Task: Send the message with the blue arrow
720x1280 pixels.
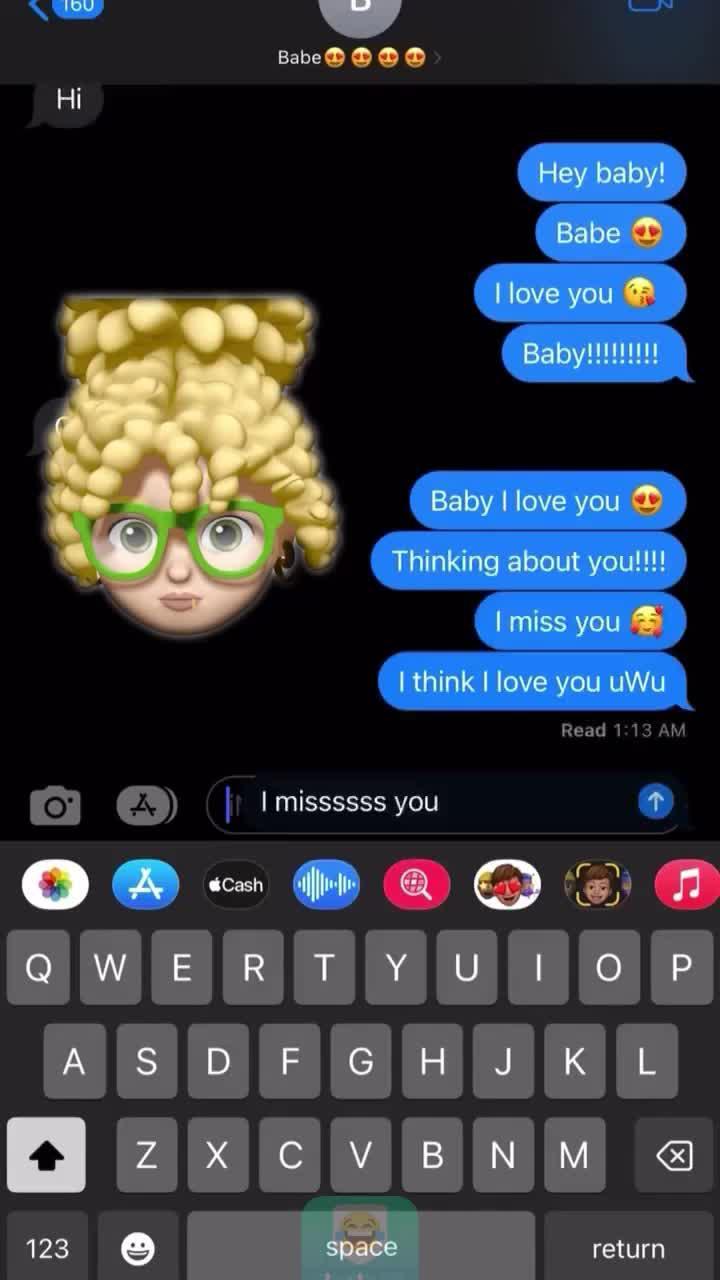Action: pyautogui.click(x=655, y=801)
